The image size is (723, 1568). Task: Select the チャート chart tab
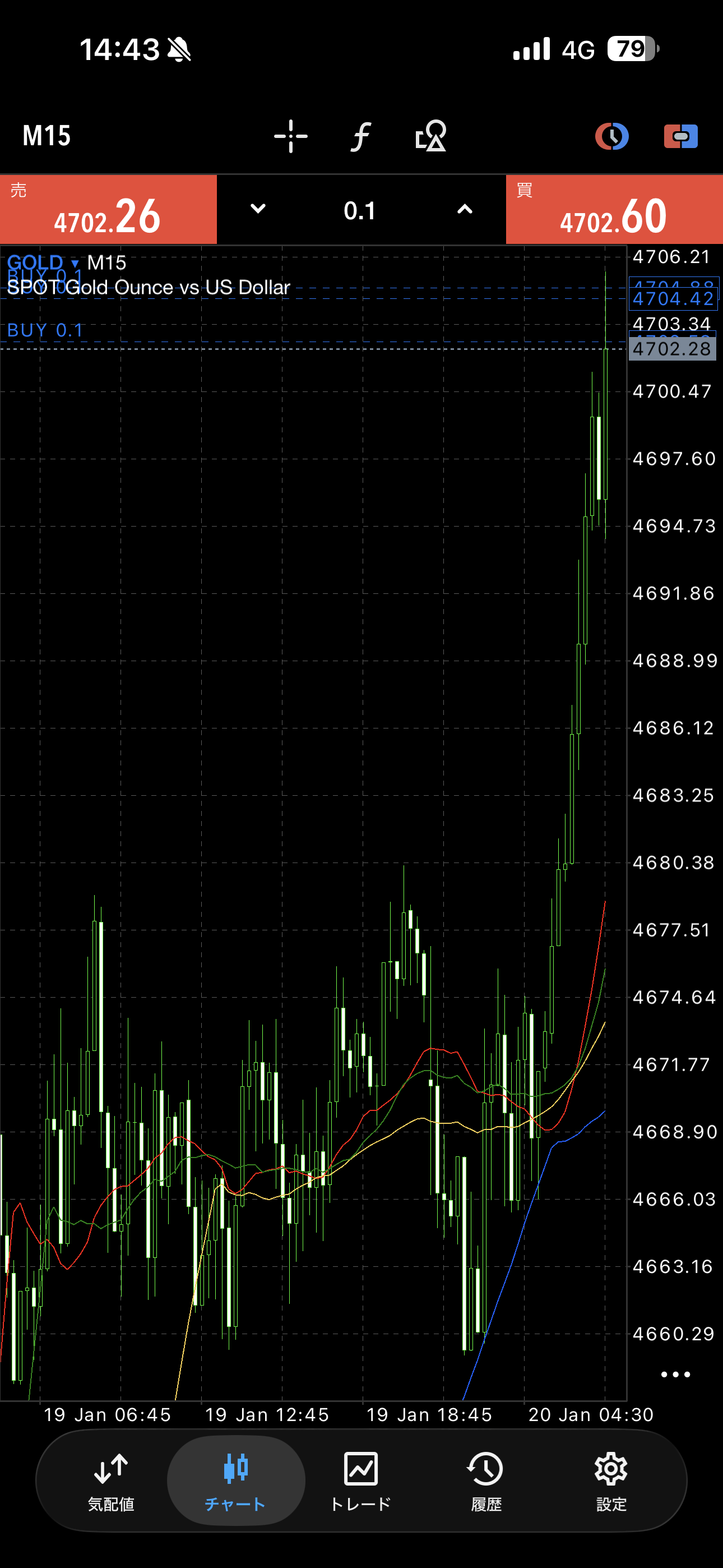click(x=235, y=1481)
